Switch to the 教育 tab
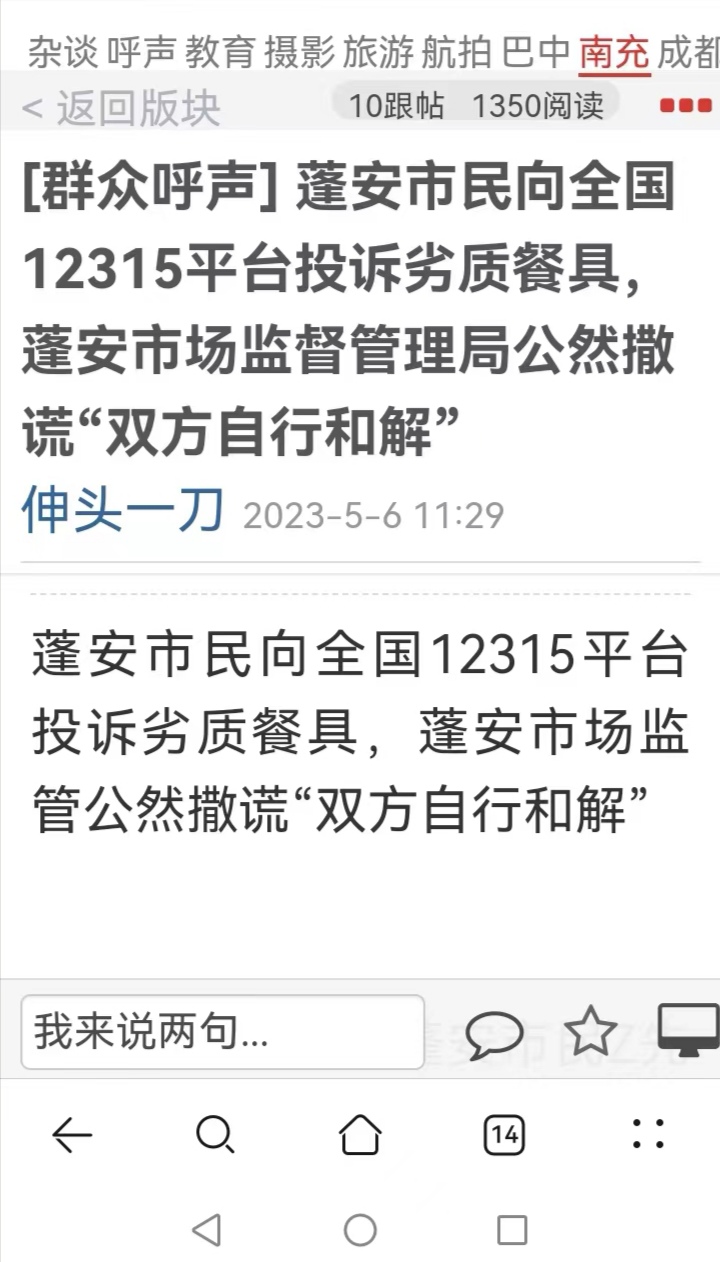Viewport: 720px width, 1262px height. tap(220, 52)
